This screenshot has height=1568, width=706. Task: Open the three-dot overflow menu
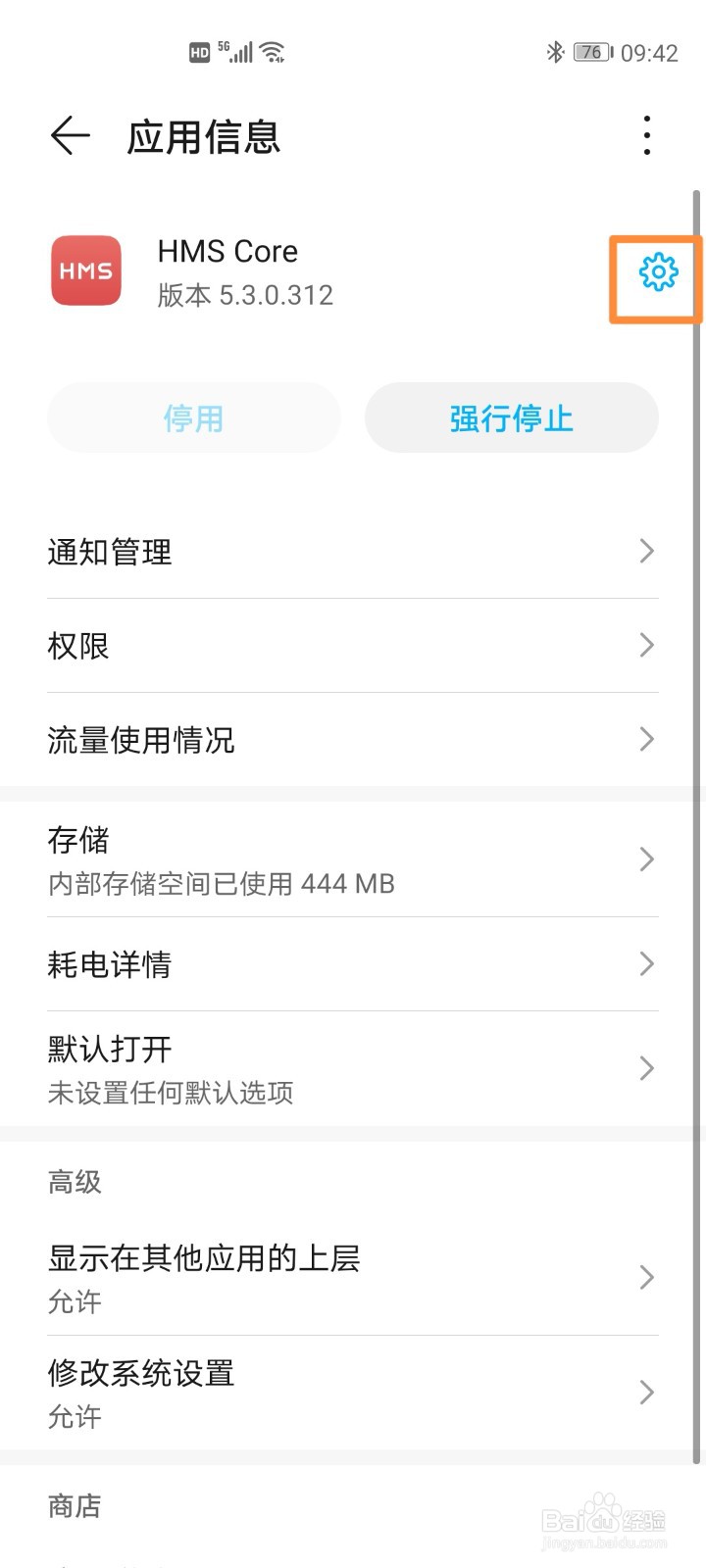(x=645, y=135)
